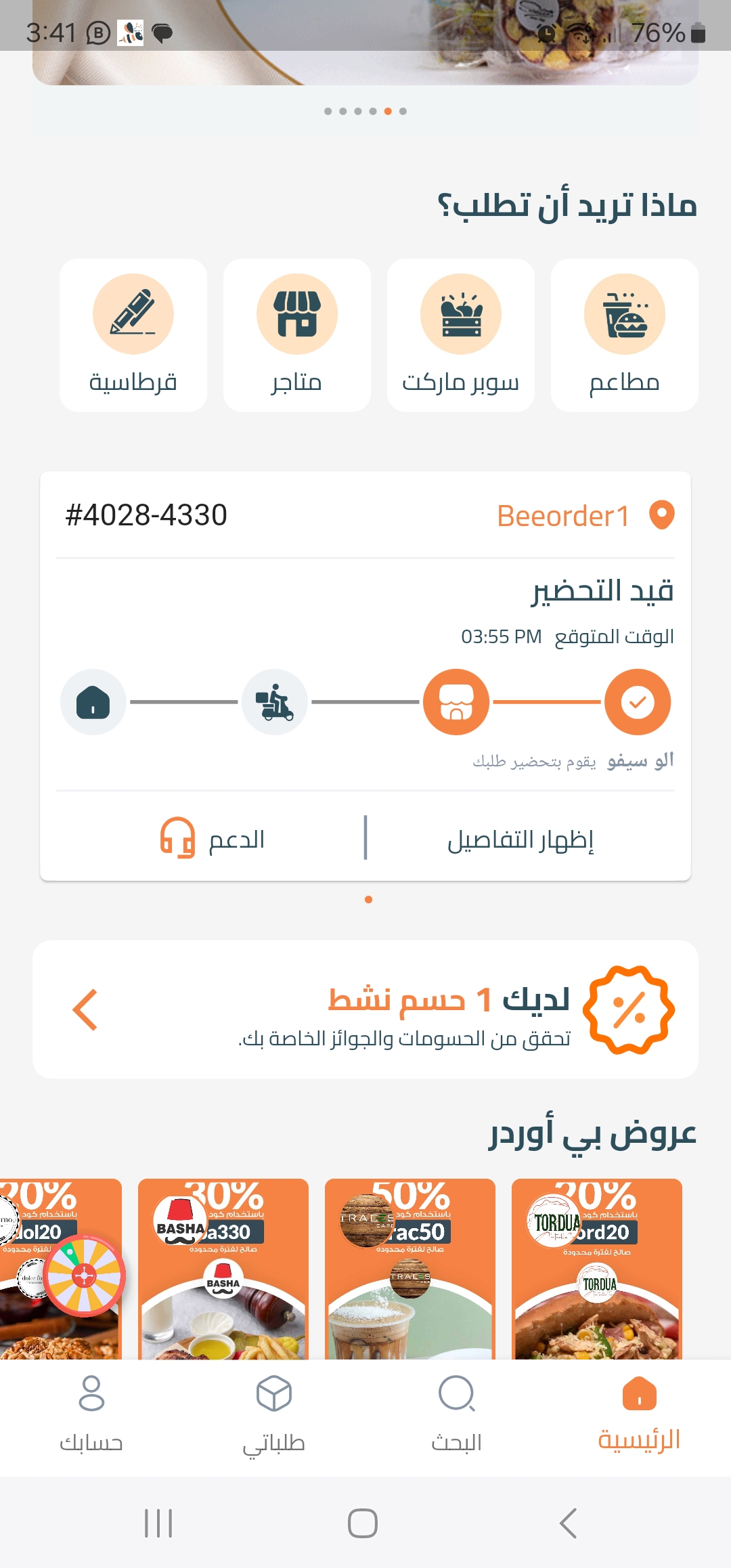Contact الدعم support for the order

click(x=213, y=840)
